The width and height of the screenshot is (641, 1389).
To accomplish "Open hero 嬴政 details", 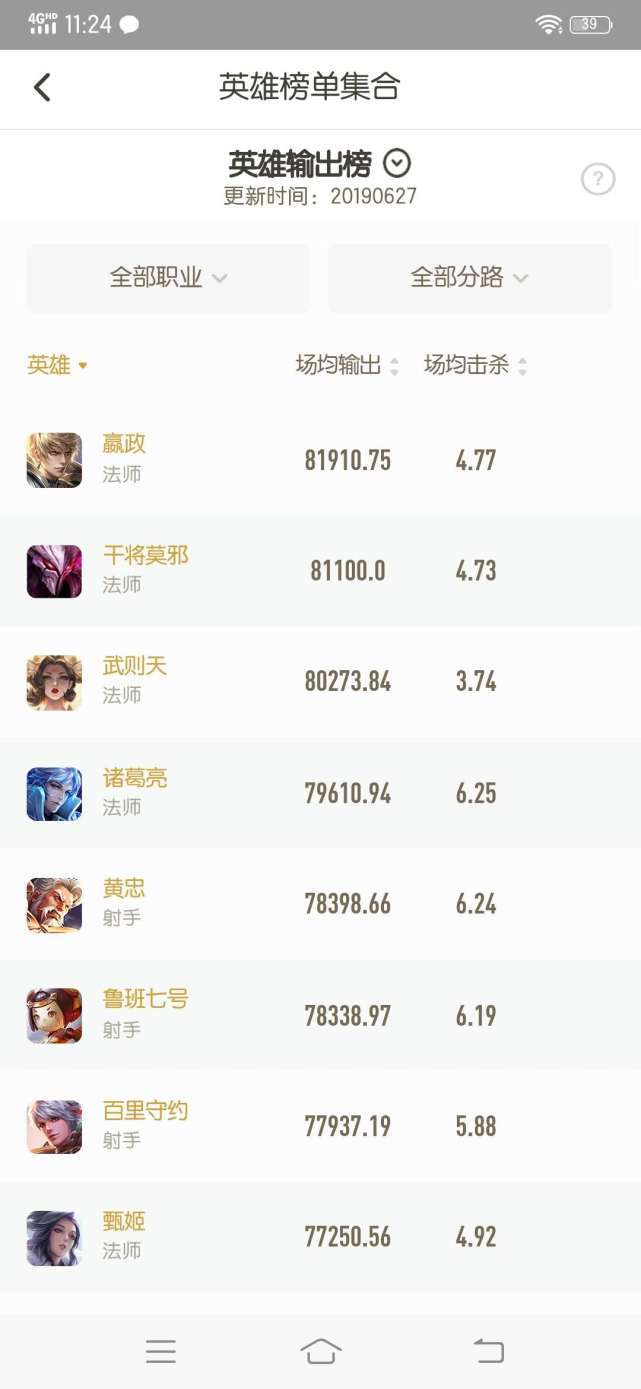I will 320,460.
